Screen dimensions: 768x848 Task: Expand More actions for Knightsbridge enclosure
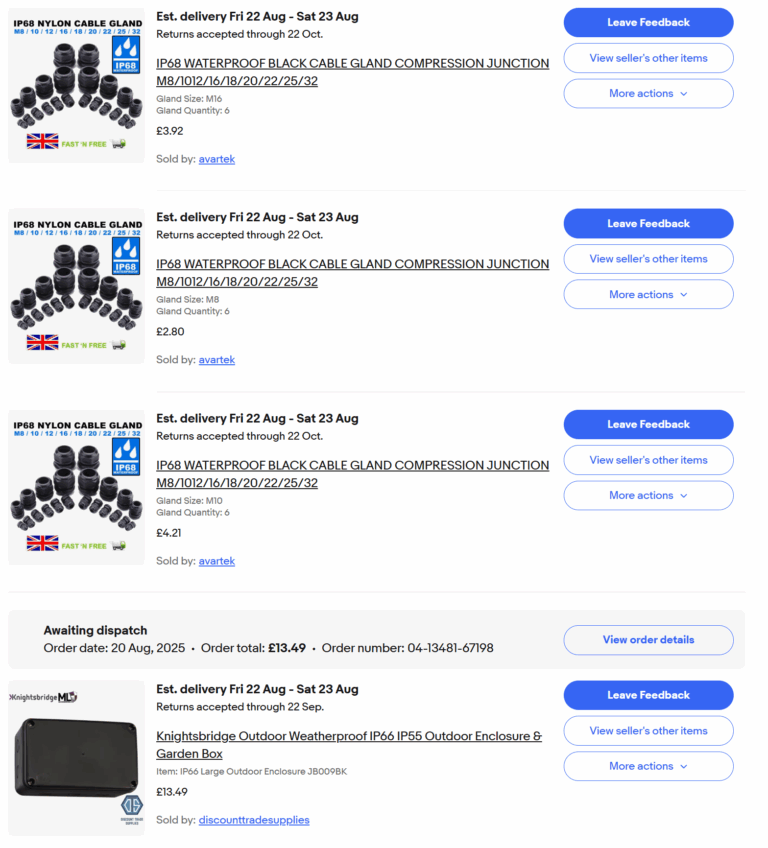click(x=648, y=766)
